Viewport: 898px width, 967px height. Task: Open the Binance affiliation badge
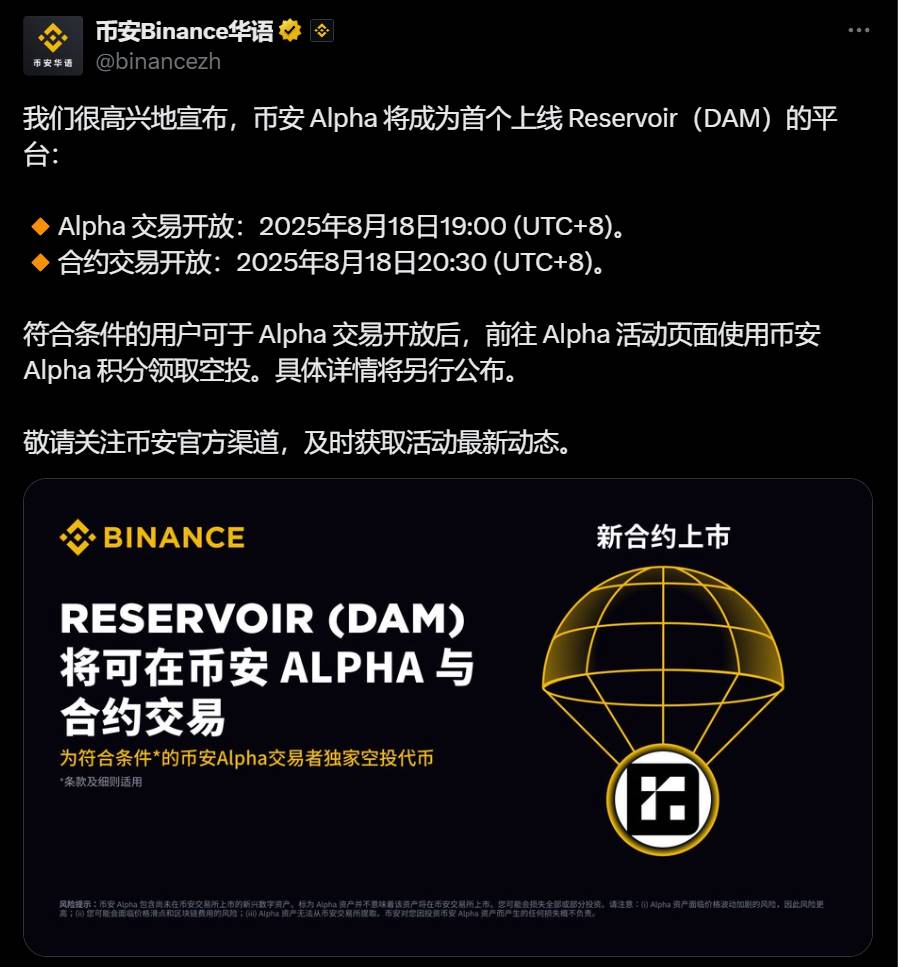[322, 31]
